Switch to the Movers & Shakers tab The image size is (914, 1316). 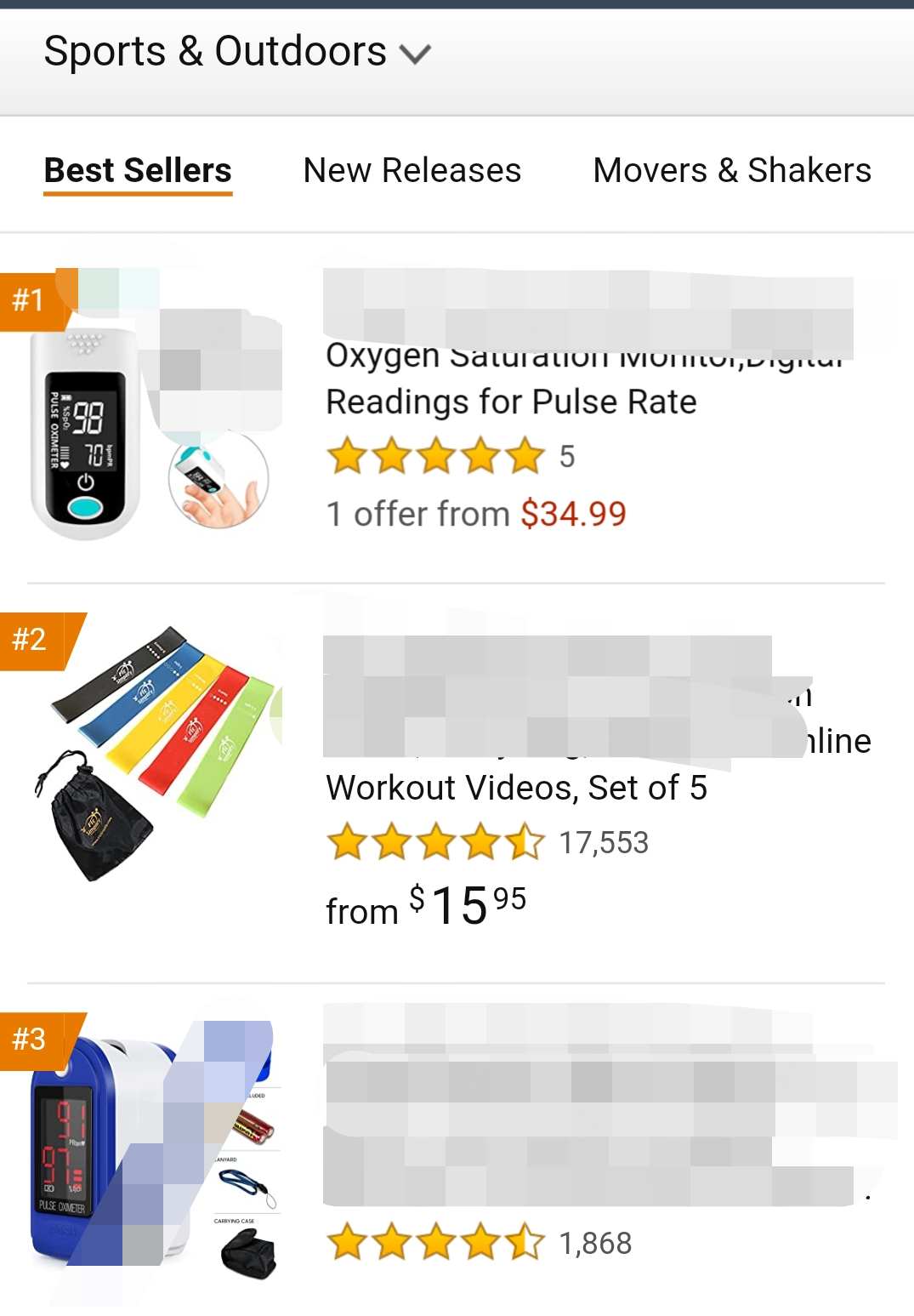pos(731,170)
